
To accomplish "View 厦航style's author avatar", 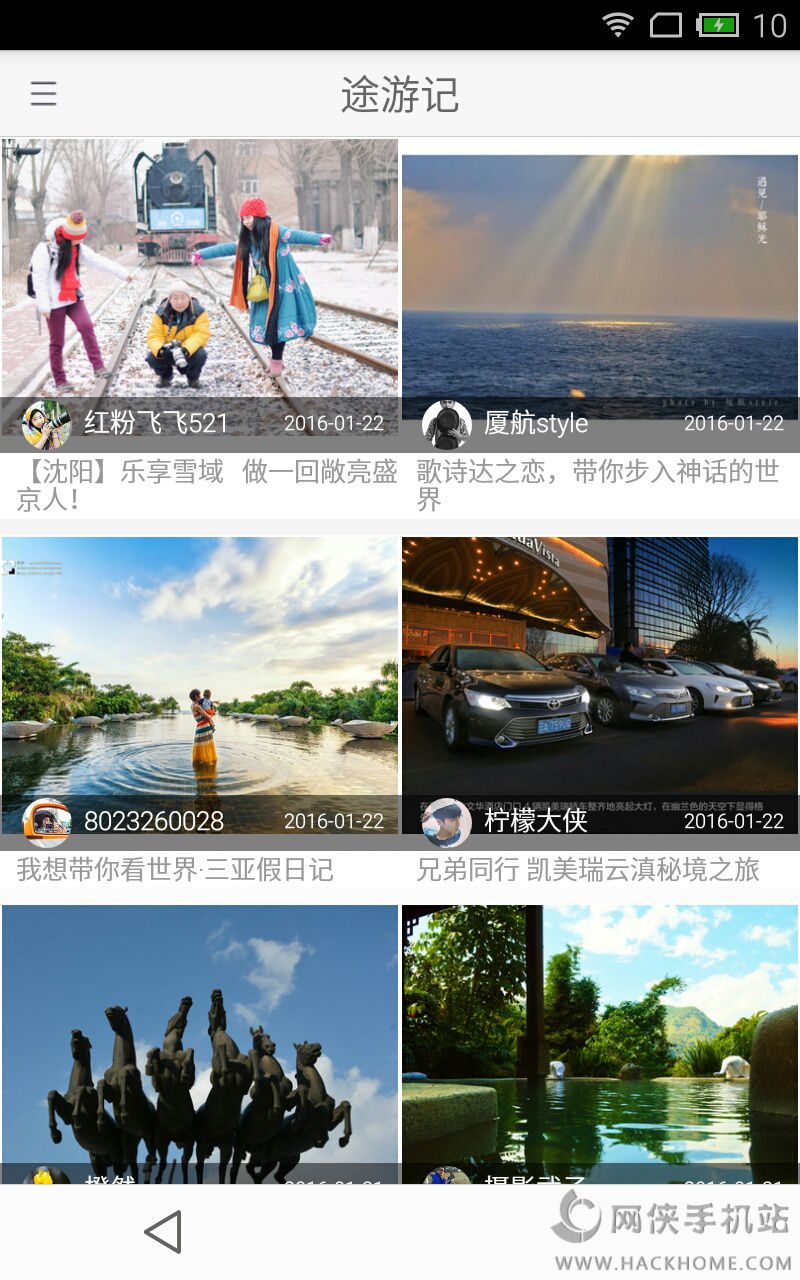I will (446, 424).
